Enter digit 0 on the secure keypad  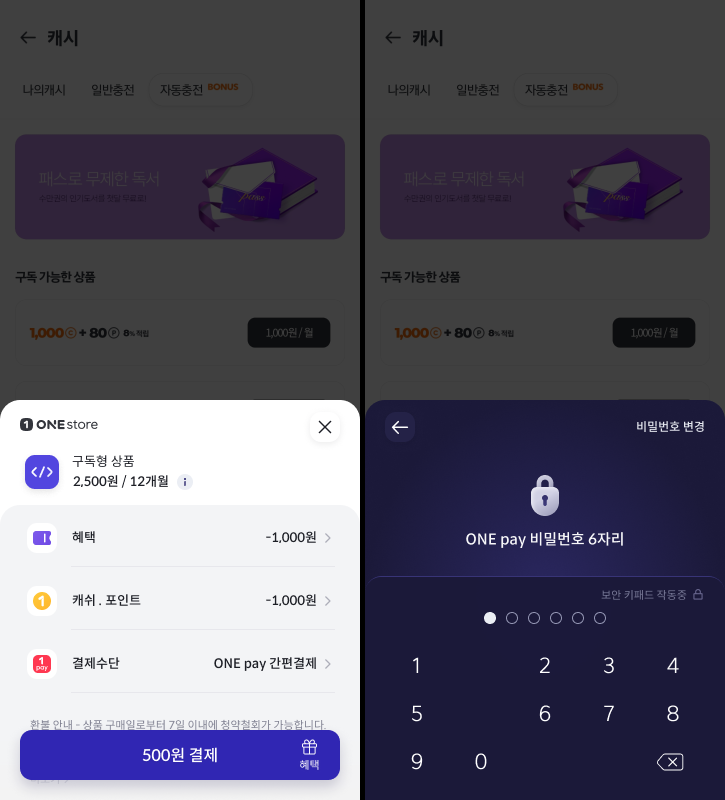pyautogui.click(x=481, y=762)
